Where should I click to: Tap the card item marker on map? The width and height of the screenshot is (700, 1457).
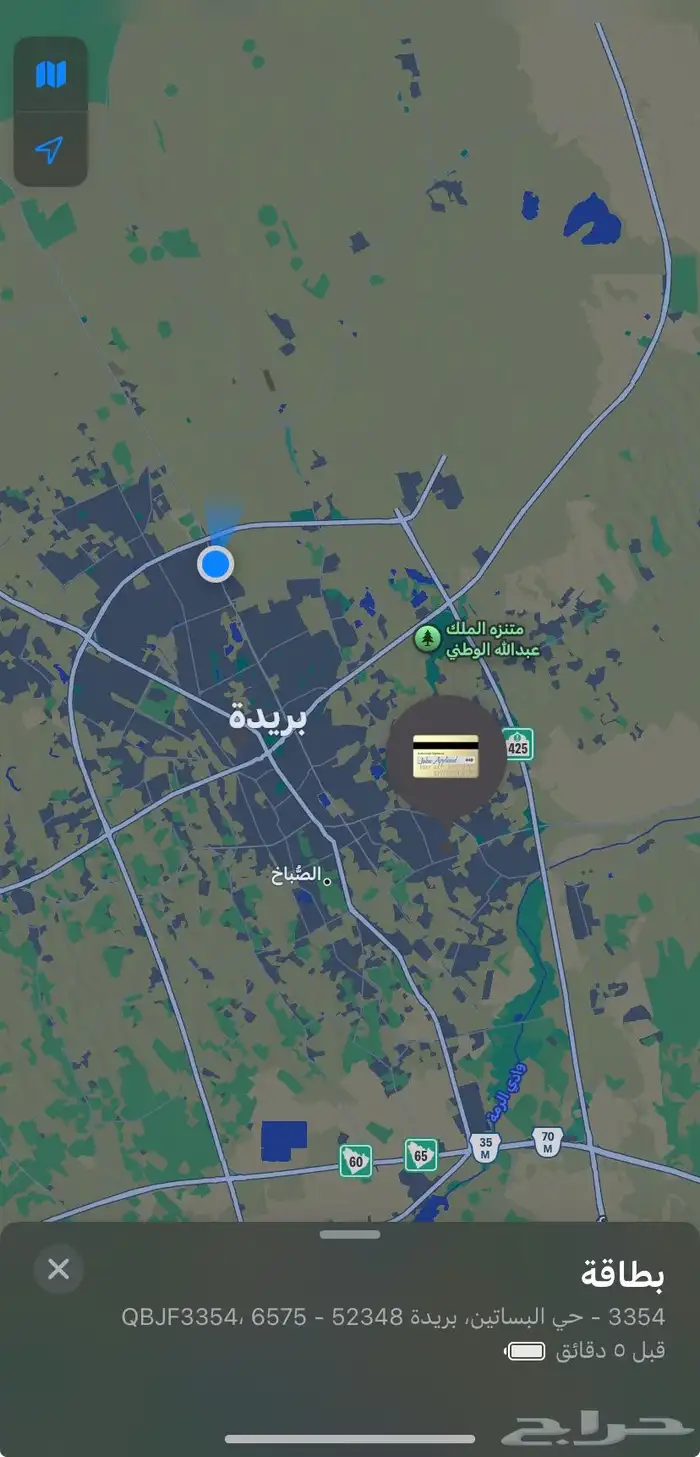pyautogui.click(x=446, y=756)
